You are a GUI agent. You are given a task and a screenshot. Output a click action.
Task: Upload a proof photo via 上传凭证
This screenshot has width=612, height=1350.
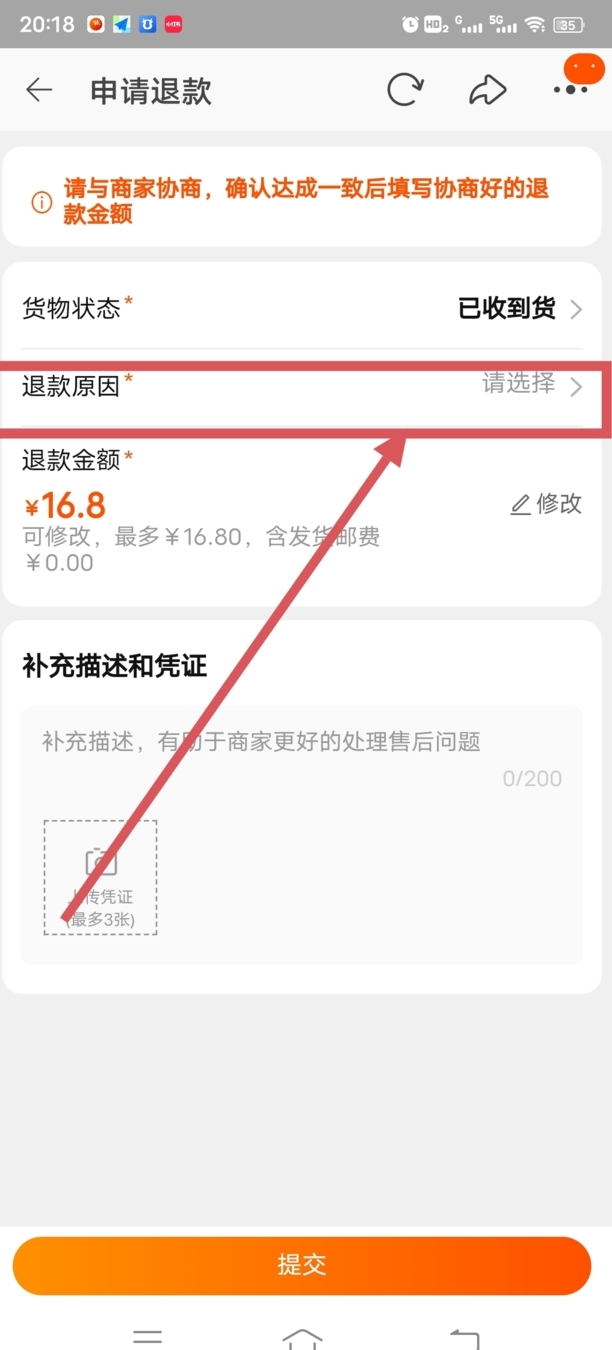[x=100, y=878]
